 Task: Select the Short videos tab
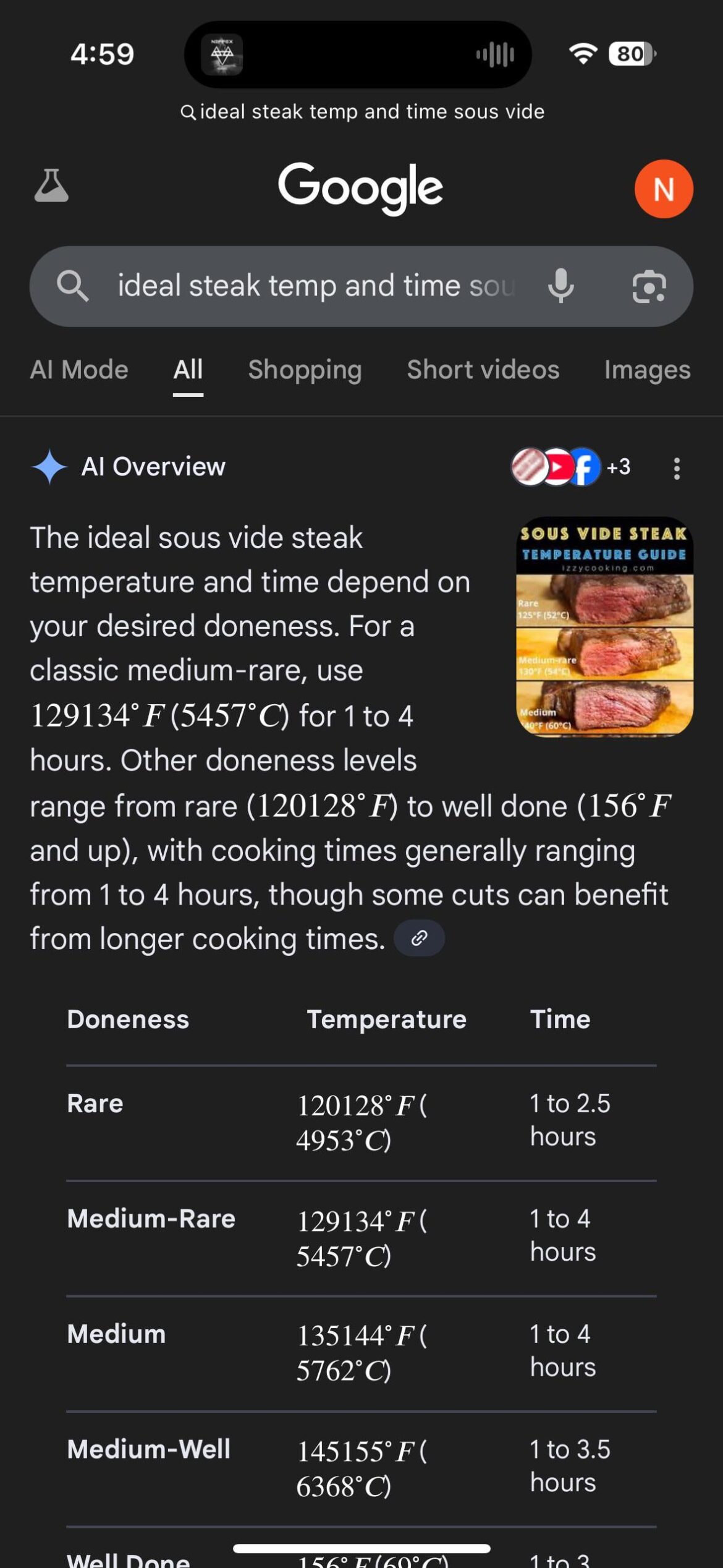(x=483, y=369)
